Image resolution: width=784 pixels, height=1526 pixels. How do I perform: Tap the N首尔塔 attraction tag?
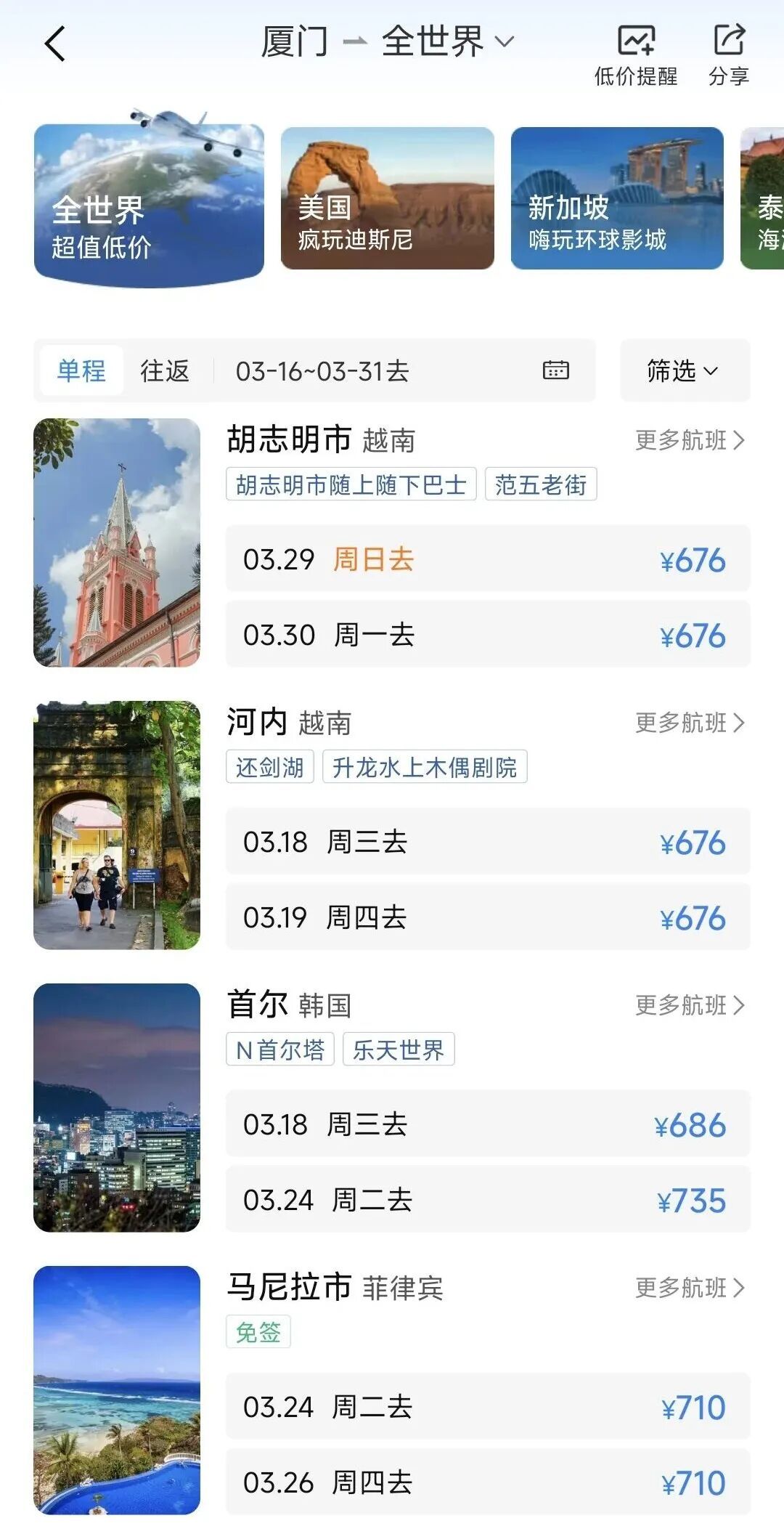coord(282,1048)
